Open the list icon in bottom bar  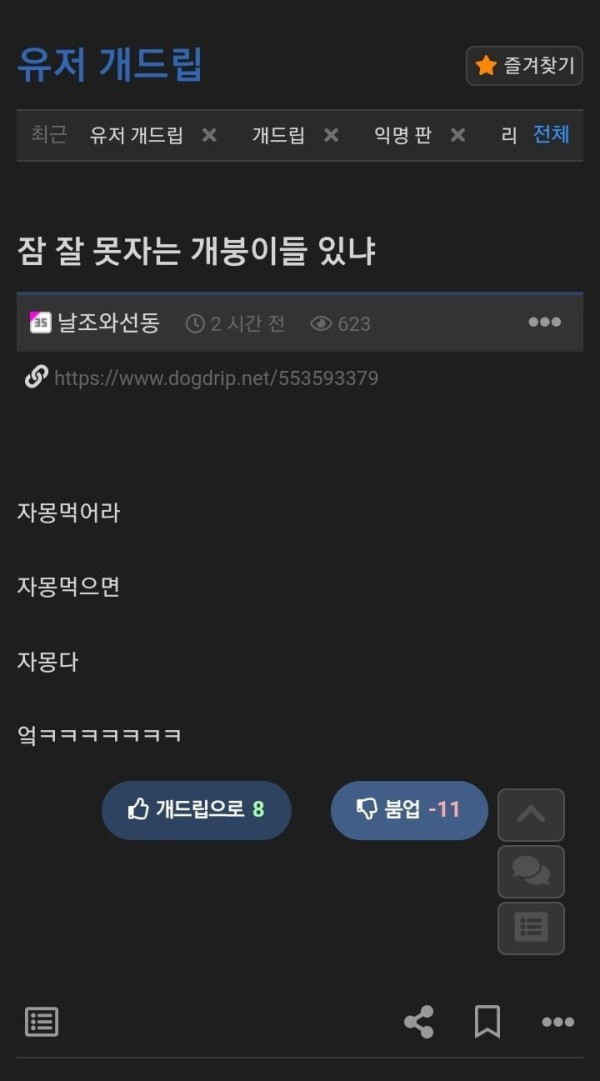pyautogui.click(x=41, y=1021)
